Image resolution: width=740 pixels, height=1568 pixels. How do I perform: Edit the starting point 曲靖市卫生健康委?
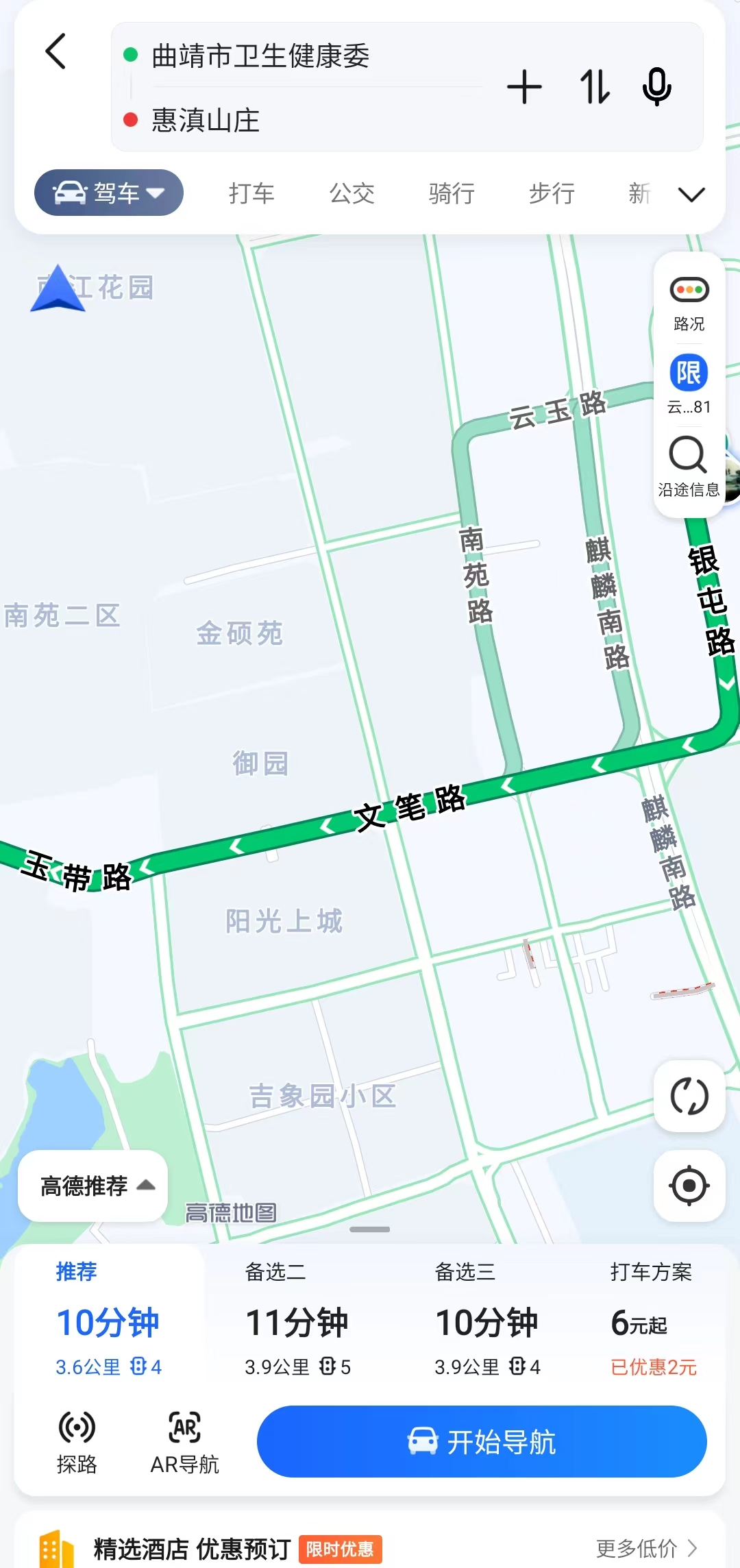pos(260,56)
